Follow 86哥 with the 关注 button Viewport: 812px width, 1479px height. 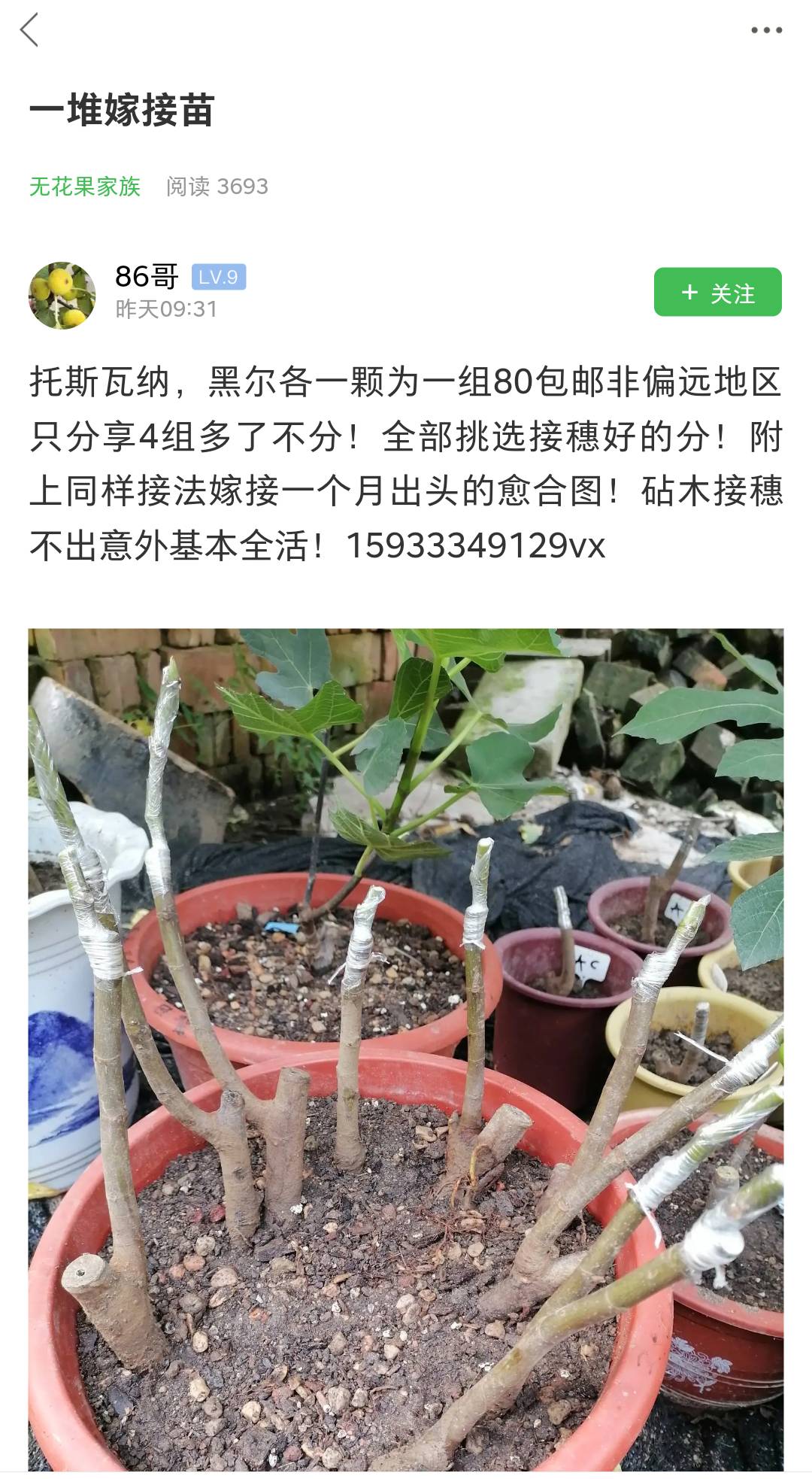coord(717,292)
